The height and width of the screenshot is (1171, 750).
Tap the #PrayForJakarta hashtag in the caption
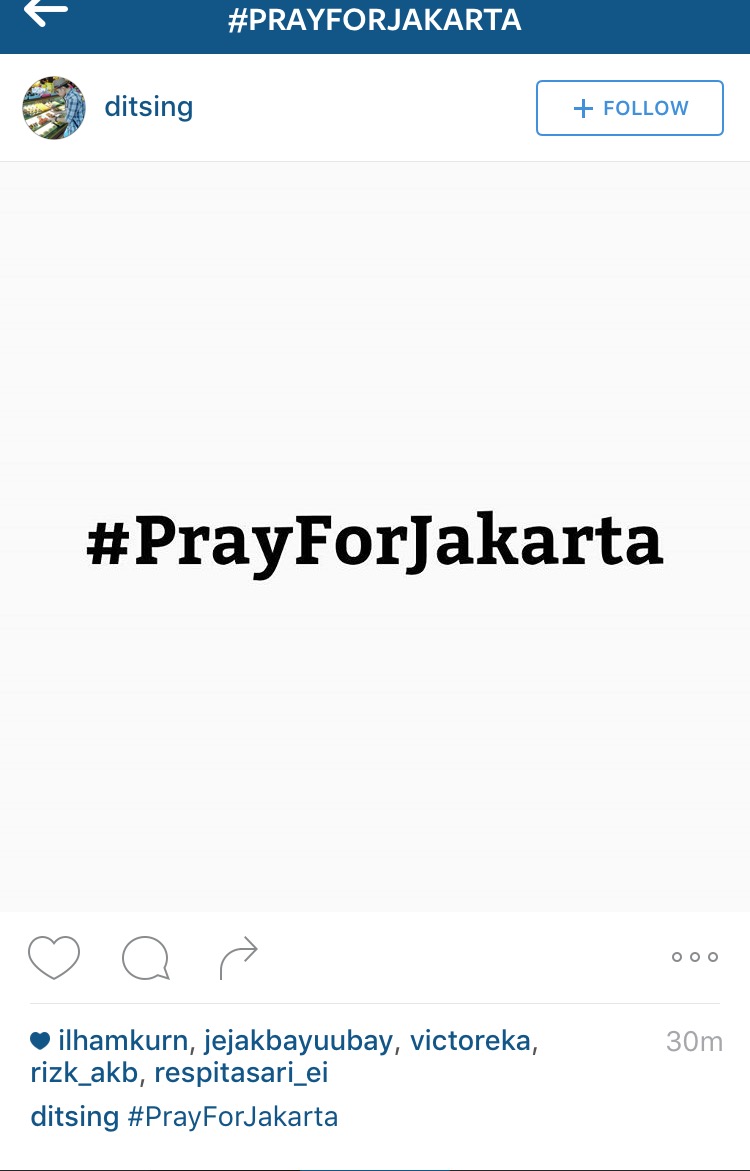click(x=233, y=1116)
